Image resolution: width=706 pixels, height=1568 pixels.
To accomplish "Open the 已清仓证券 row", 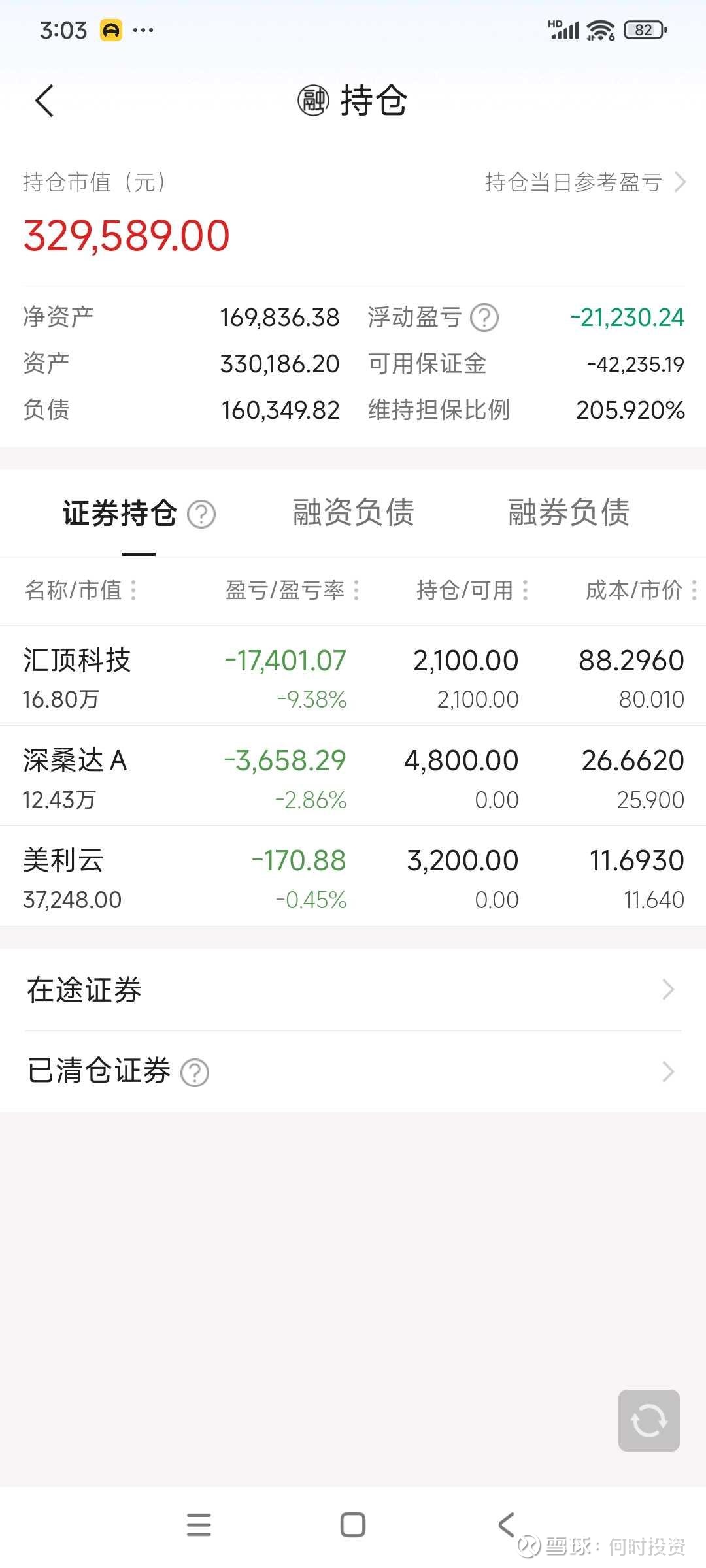I will [353, 1071].
